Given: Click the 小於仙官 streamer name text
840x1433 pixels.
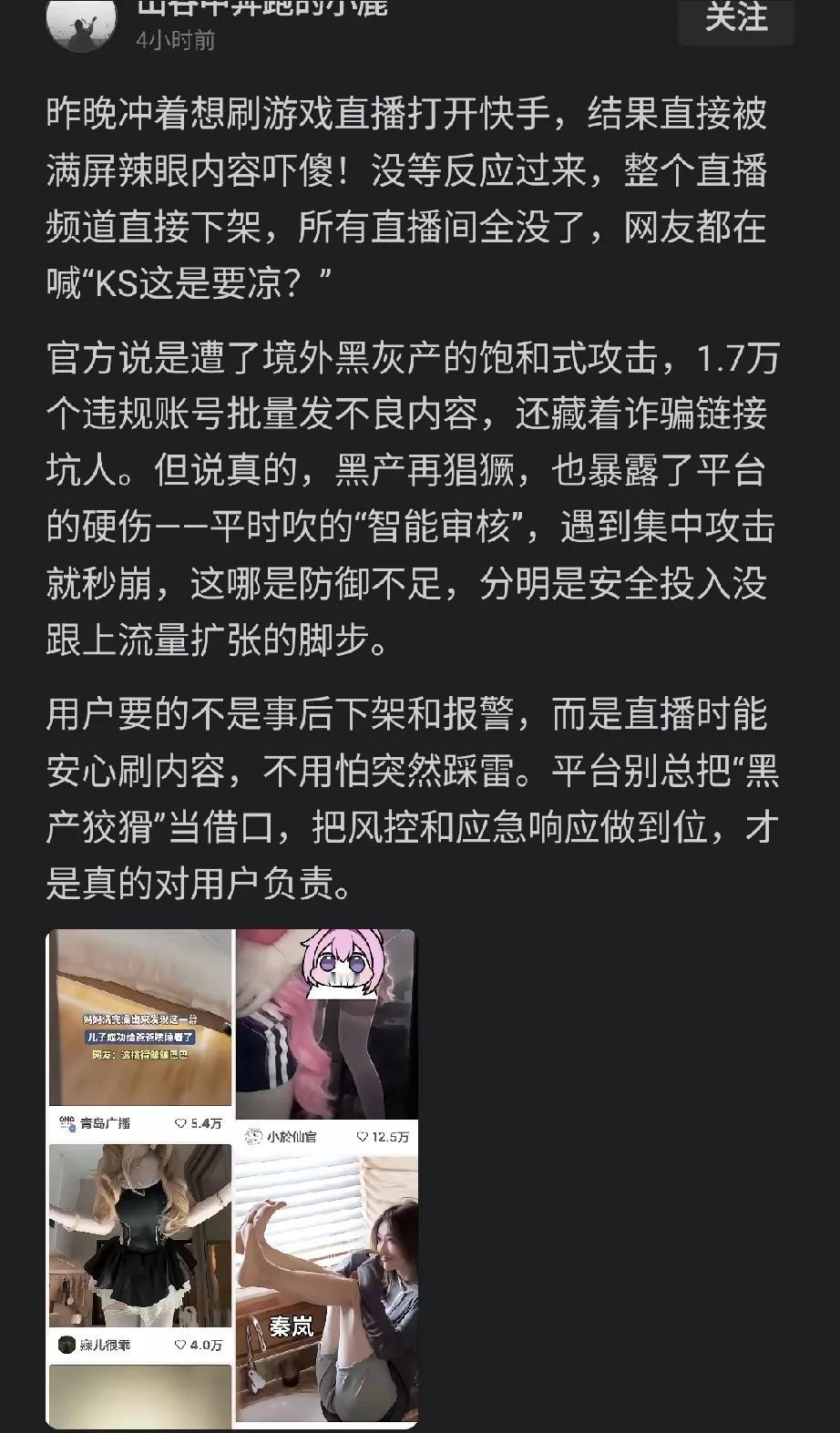Looking at the screenshot, I should pyautogui.click(x=293, y=1133).
